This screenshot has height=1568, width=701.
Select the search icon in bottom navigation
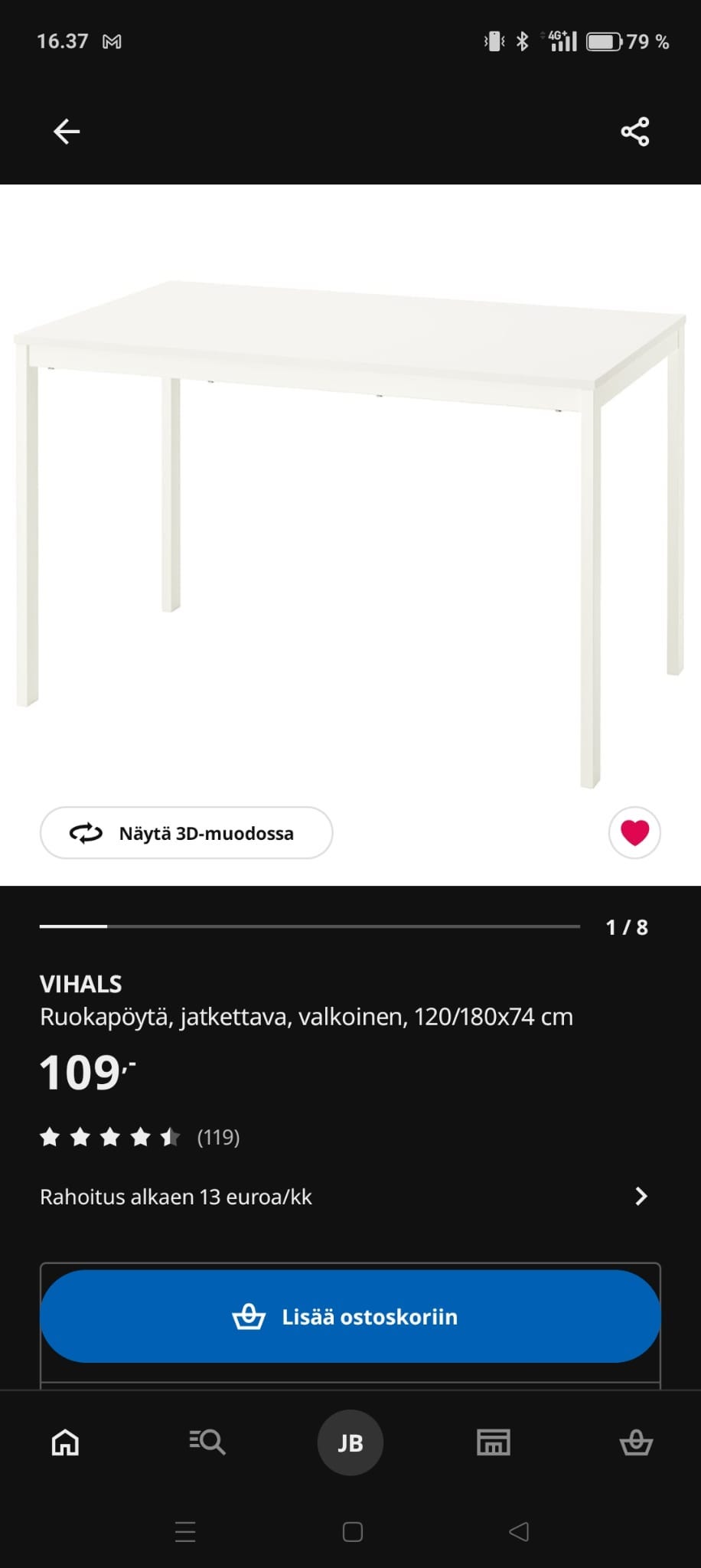[207, 1442]
